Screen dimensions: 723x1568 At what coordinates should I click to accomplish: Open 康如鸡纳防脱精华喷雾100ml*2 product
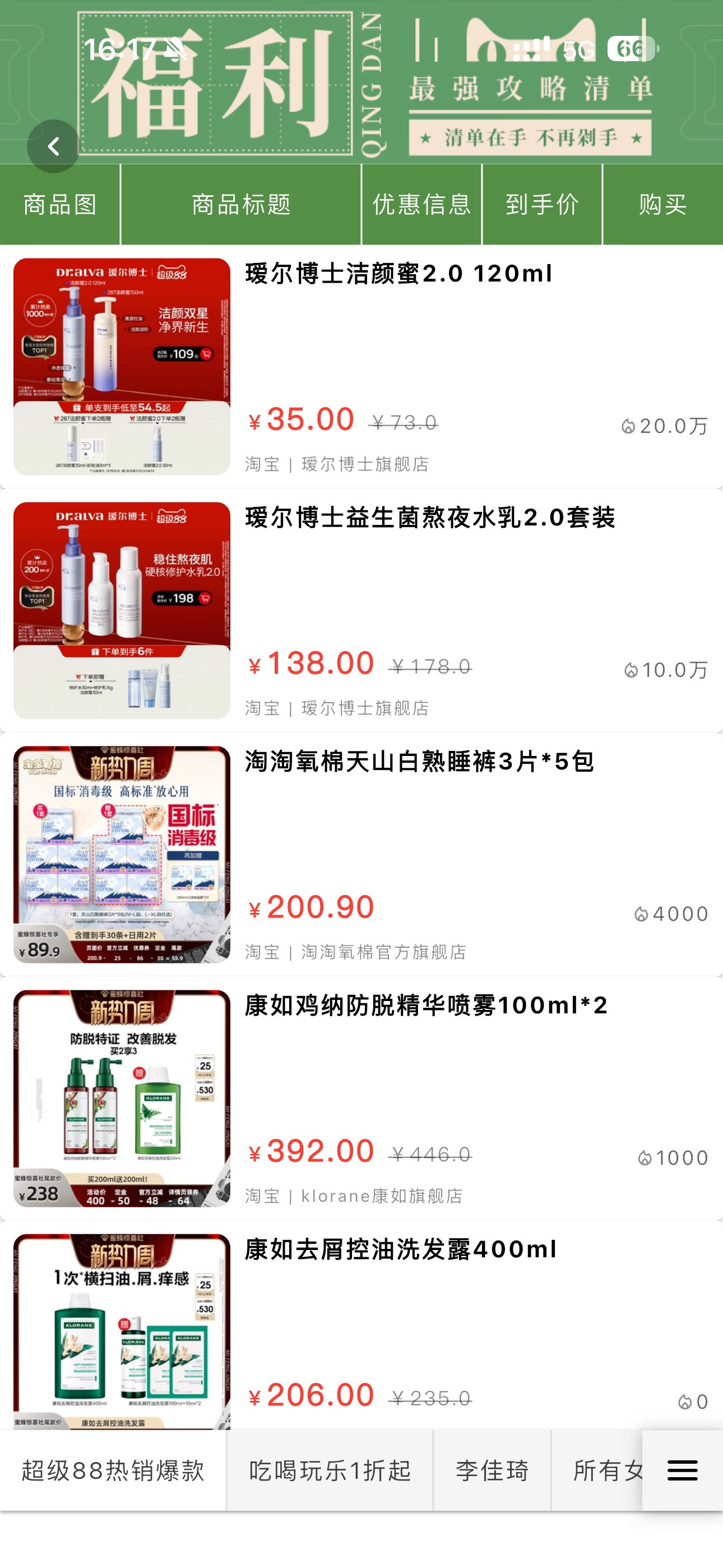click(426, 1006)
